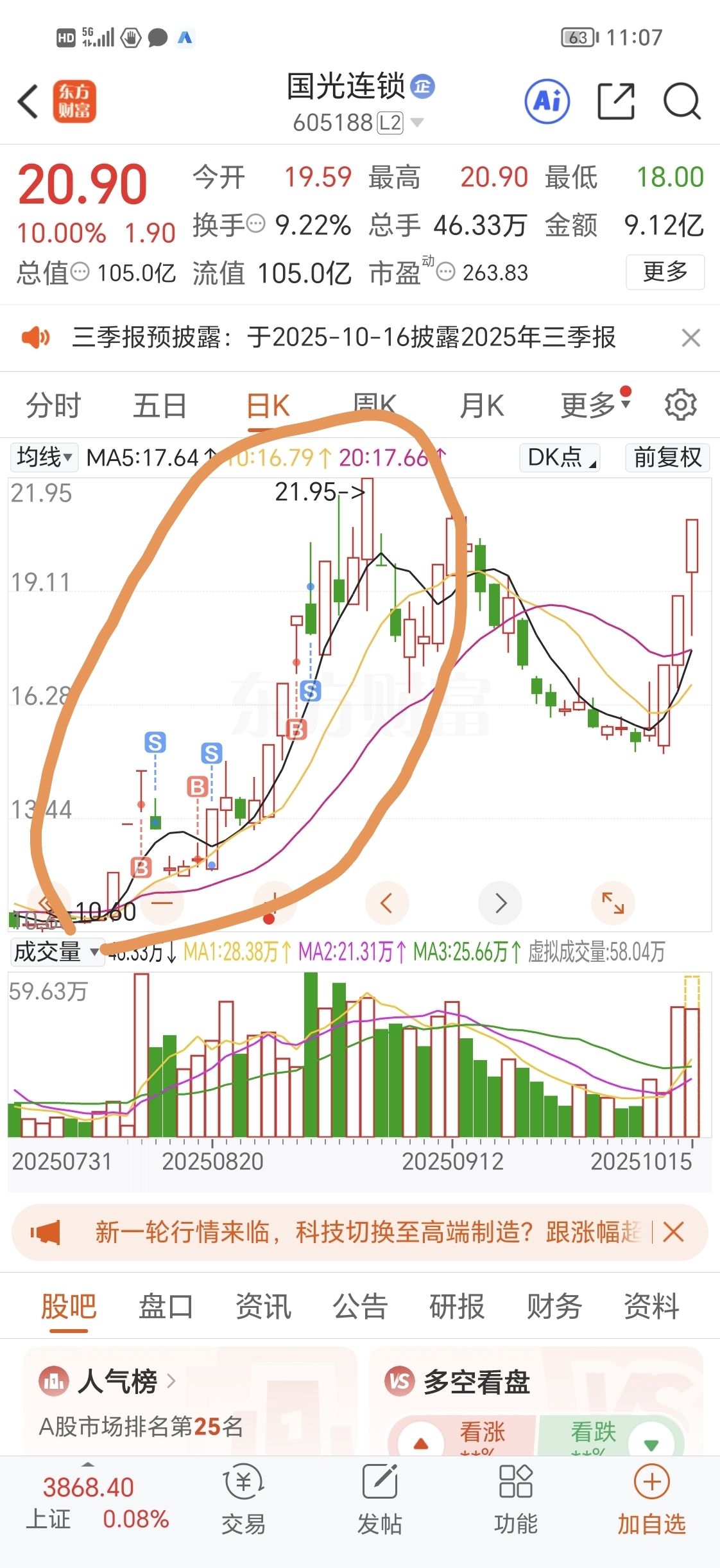Share this stock page
Image resolution: width=720 pixels, height=1568 pixels.
(x=616, y=101)
